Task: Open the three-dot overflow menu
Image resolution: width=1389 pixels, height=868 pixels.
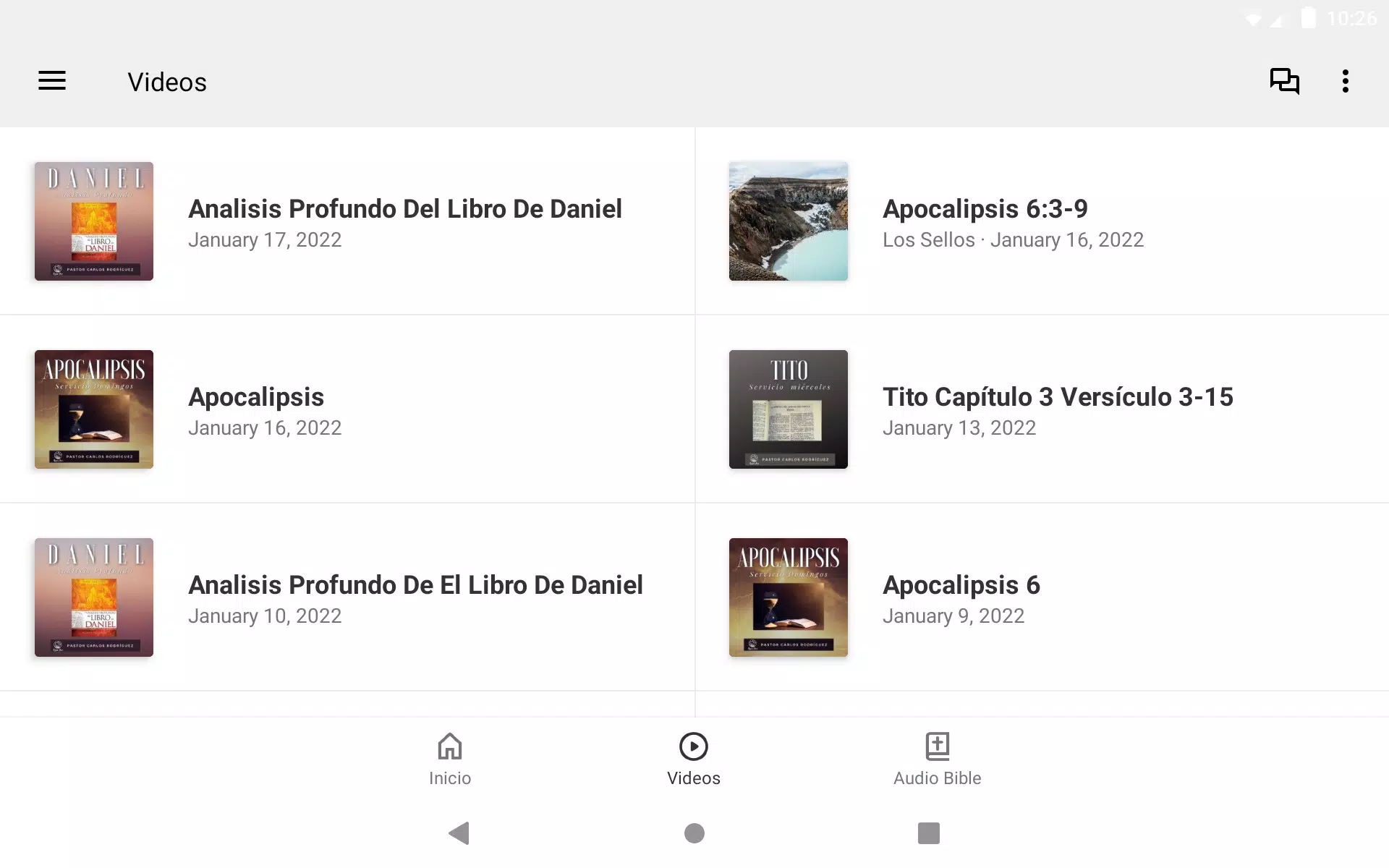Action: point(1345,81)
